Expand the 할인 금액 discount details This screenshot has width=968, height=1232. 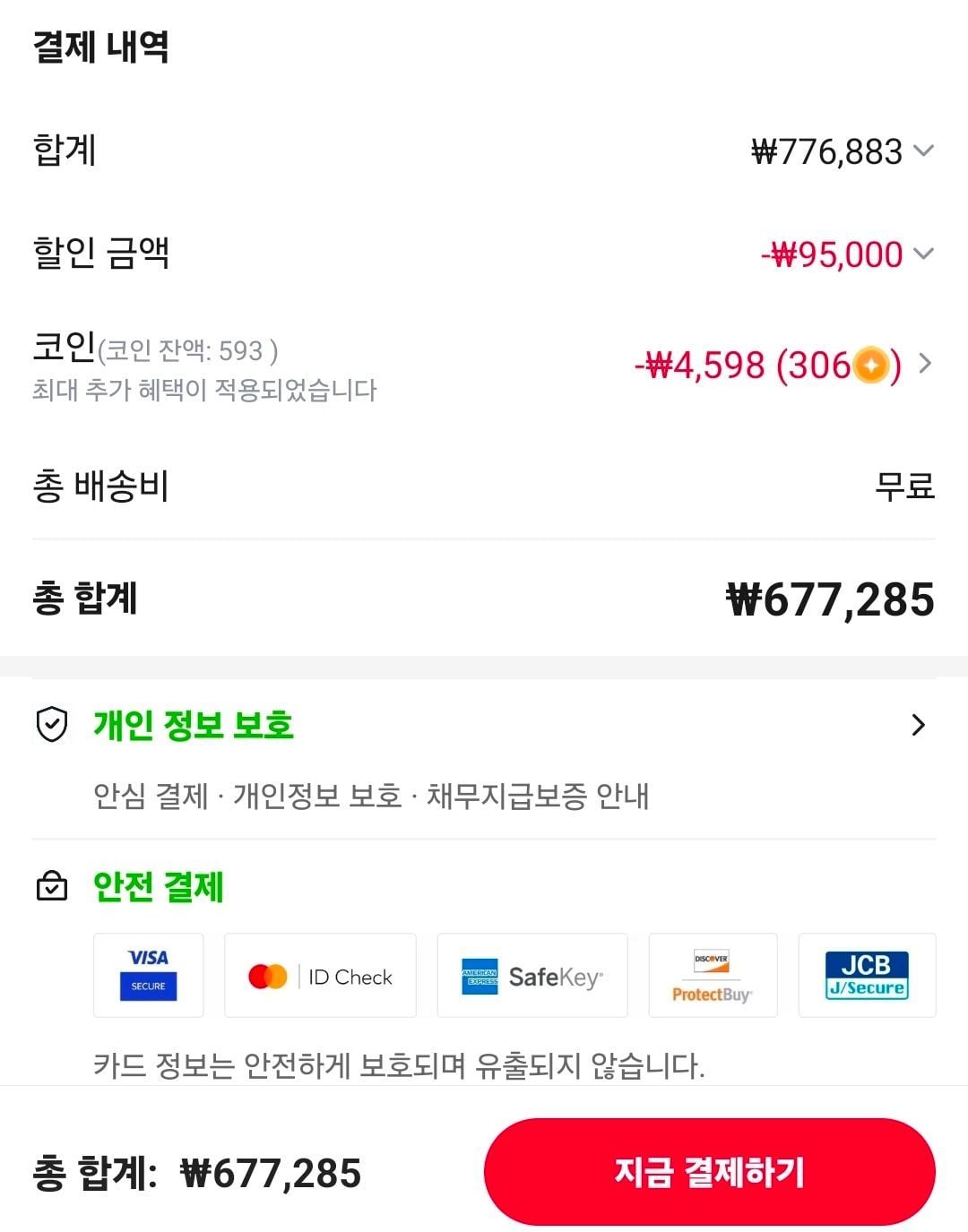[x=922, y=254]
